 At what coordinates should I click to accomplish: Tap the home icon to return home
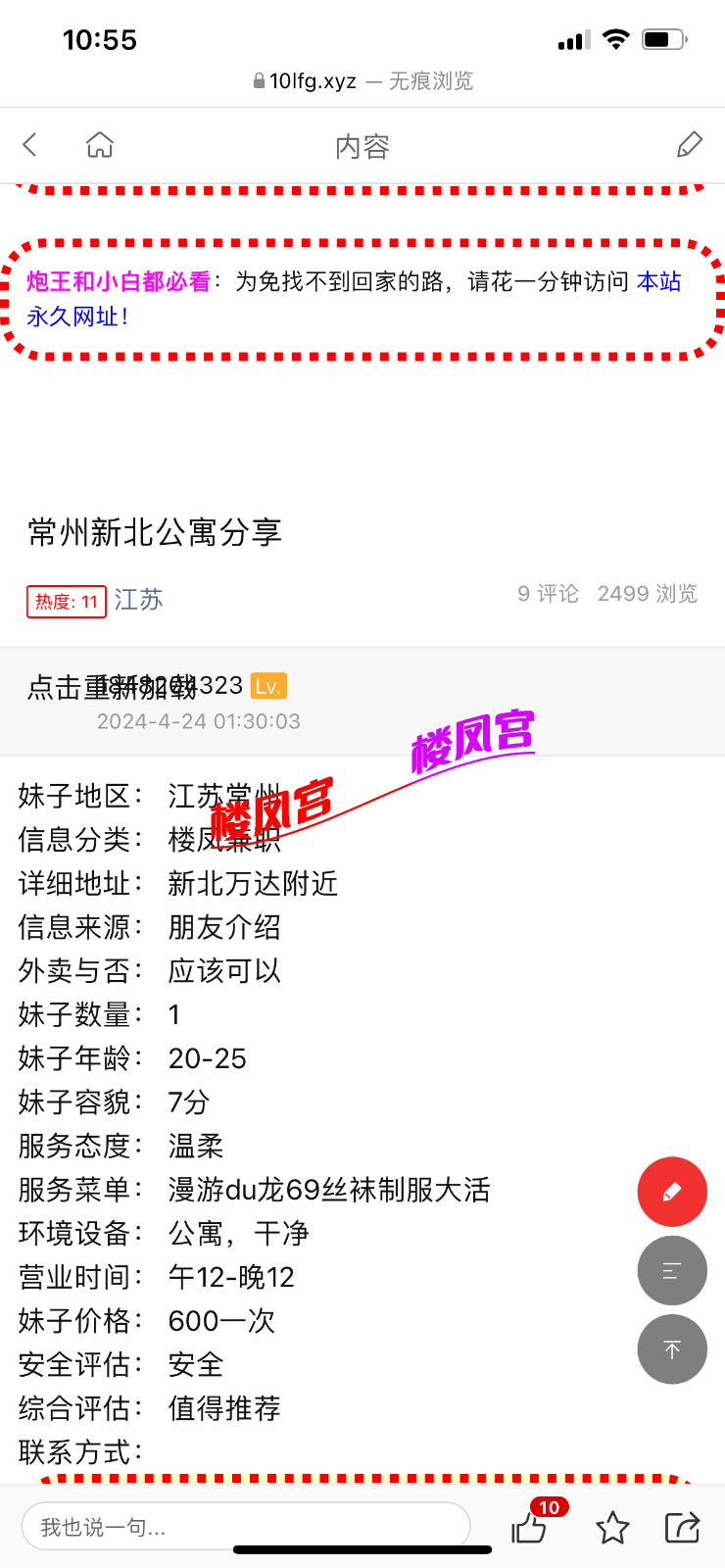pyautogui.click(x=99, y=144)
